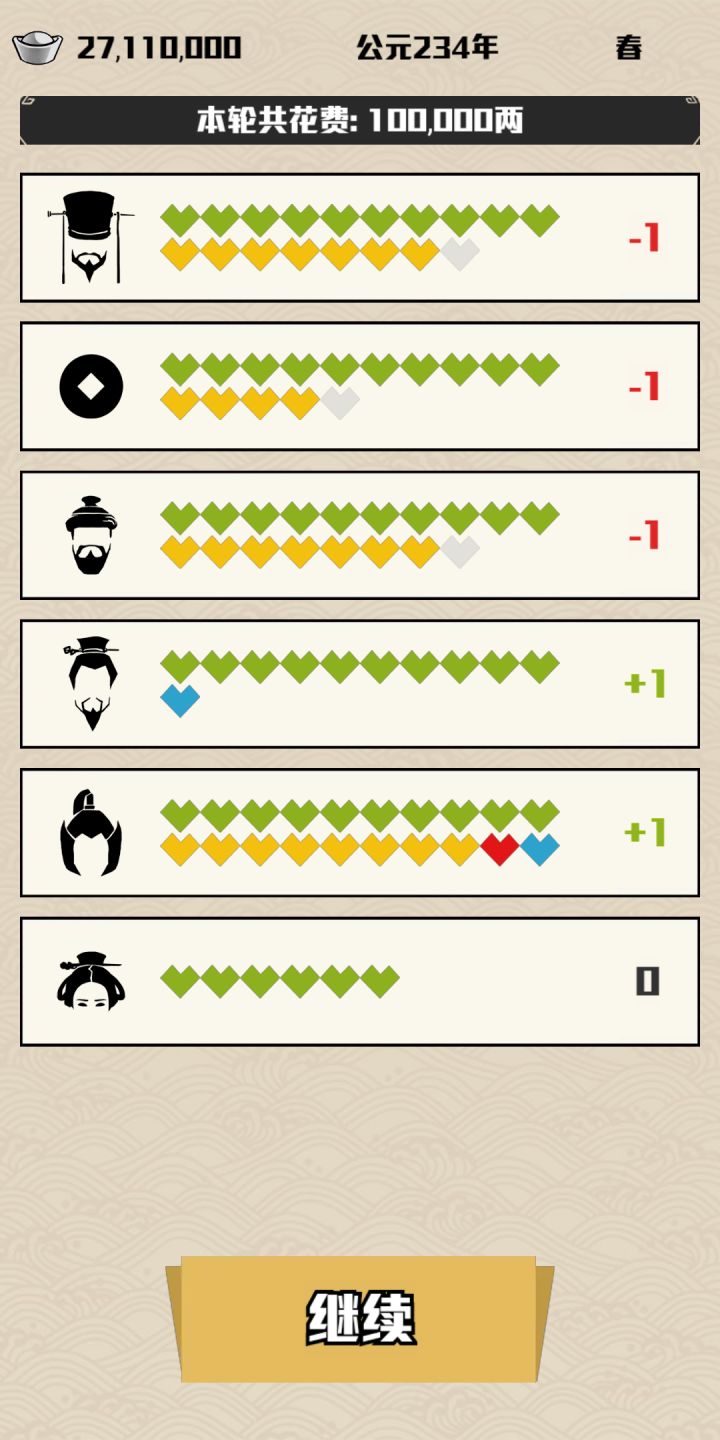Click the red -1 indicator beside the official
The width and height of the screenshot is (720, 1440).
click(x=645, y=238)
